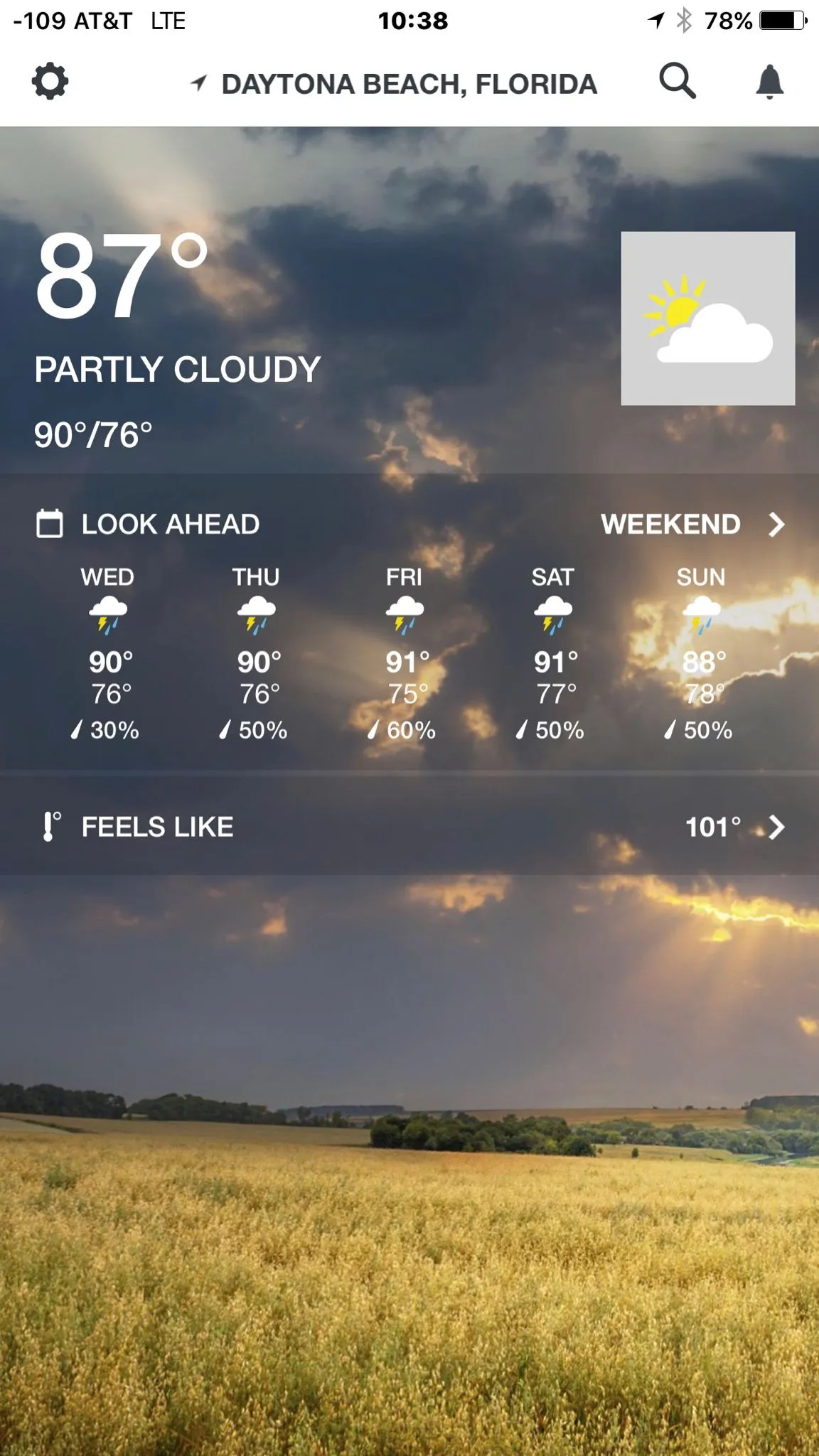Screen dimensions: 819x1456
Task: Open the Weekend forecast
Action: tap(692, 525)
